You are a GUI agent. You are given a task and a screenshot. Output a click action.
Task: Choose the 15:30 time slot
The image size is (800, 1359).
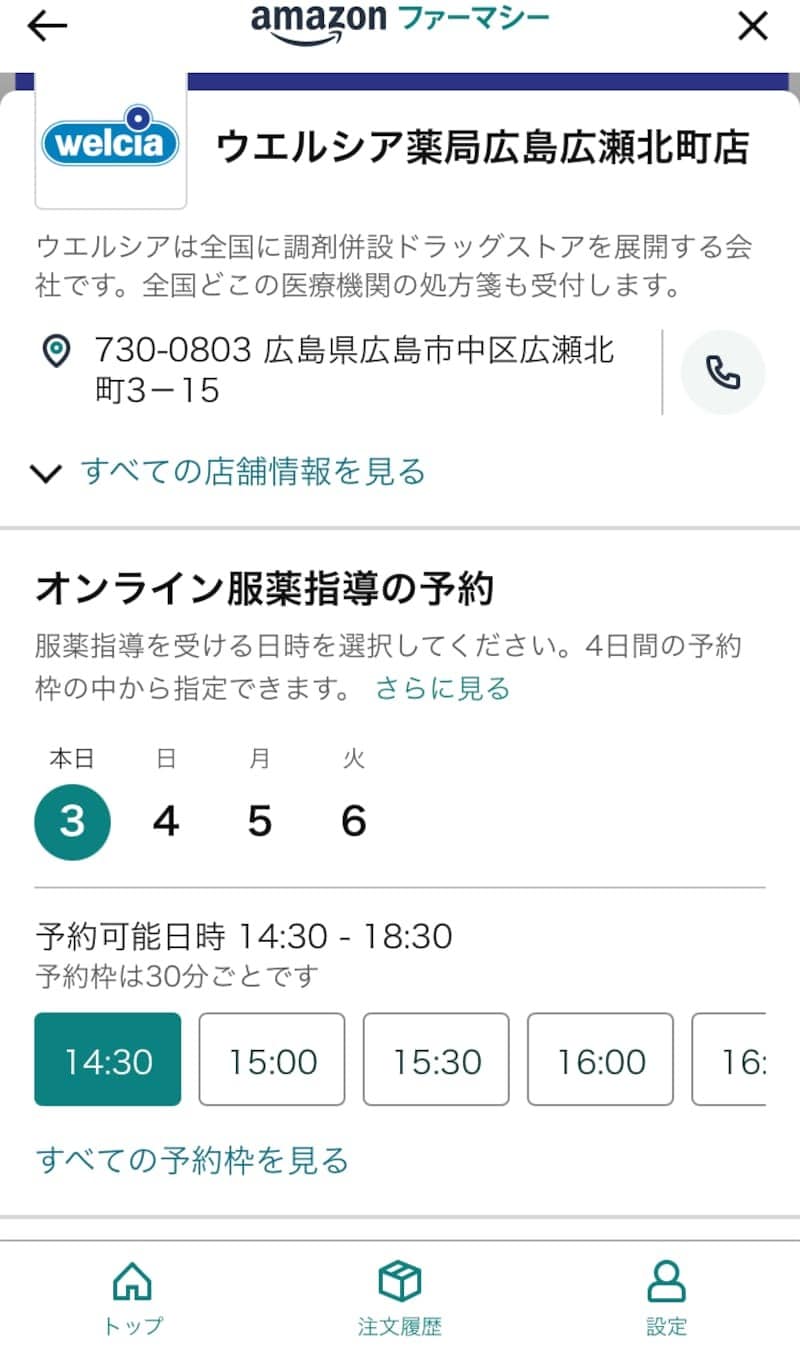point(435,1060)
